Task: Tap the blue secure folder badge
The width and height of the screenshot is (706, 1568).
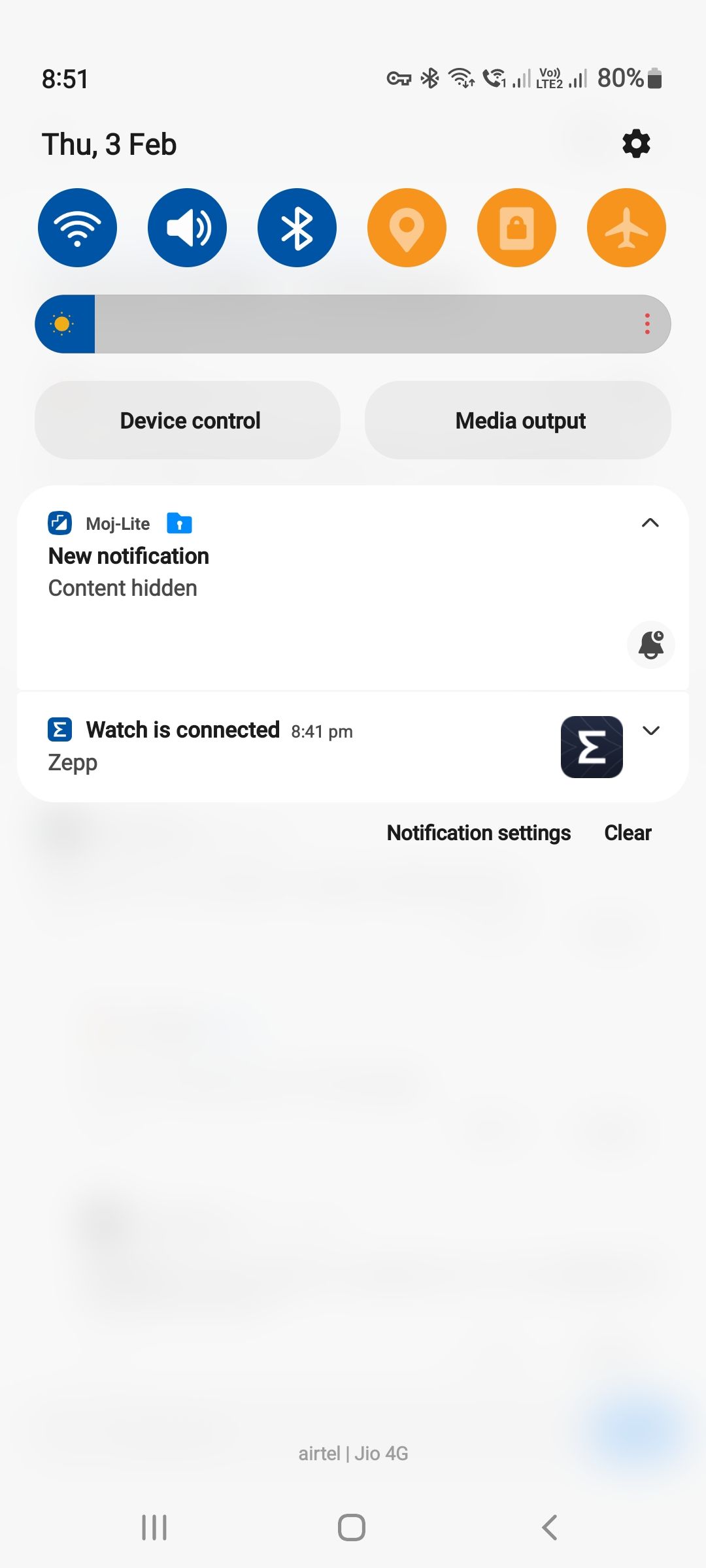Action: click(180, 523)
